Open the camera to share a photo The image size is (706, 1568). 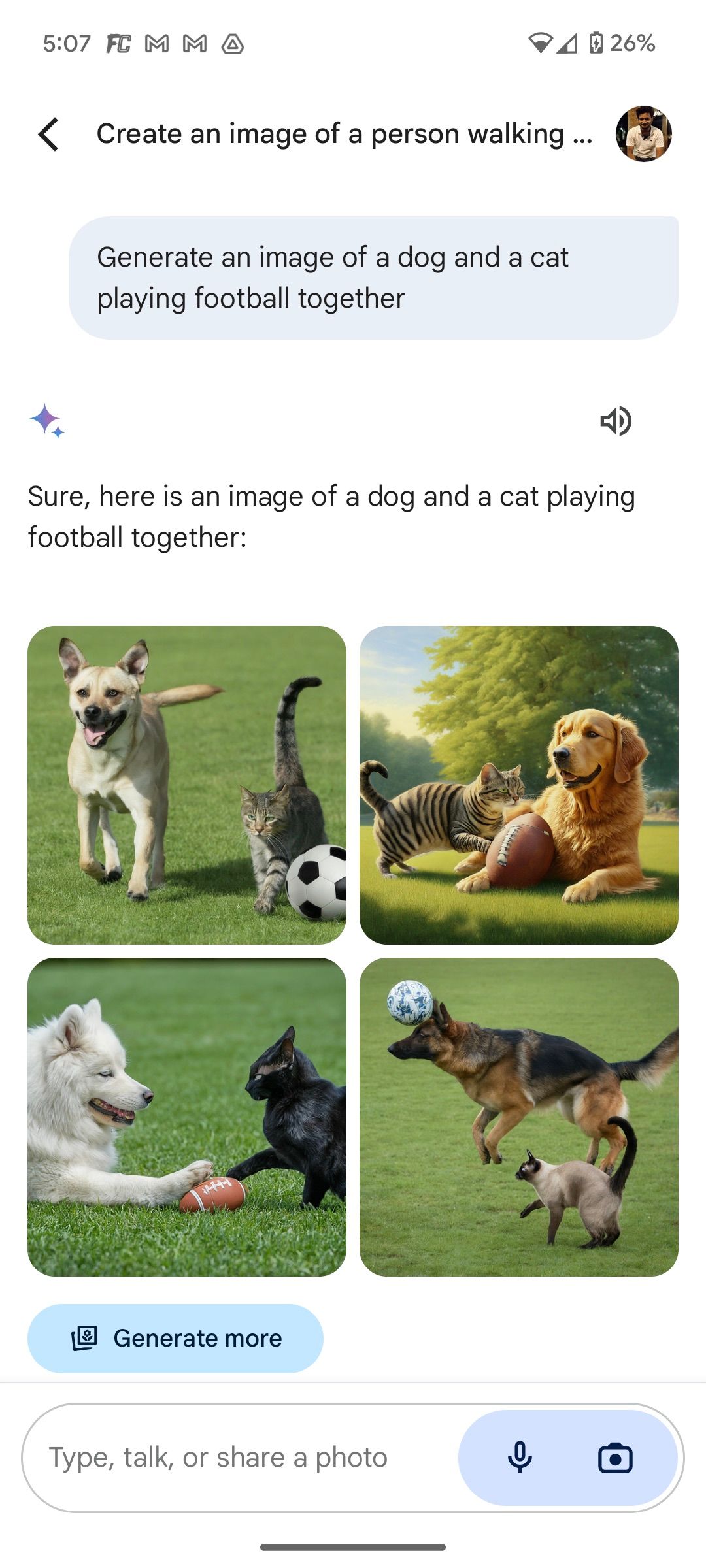(x=615, y=1458)
